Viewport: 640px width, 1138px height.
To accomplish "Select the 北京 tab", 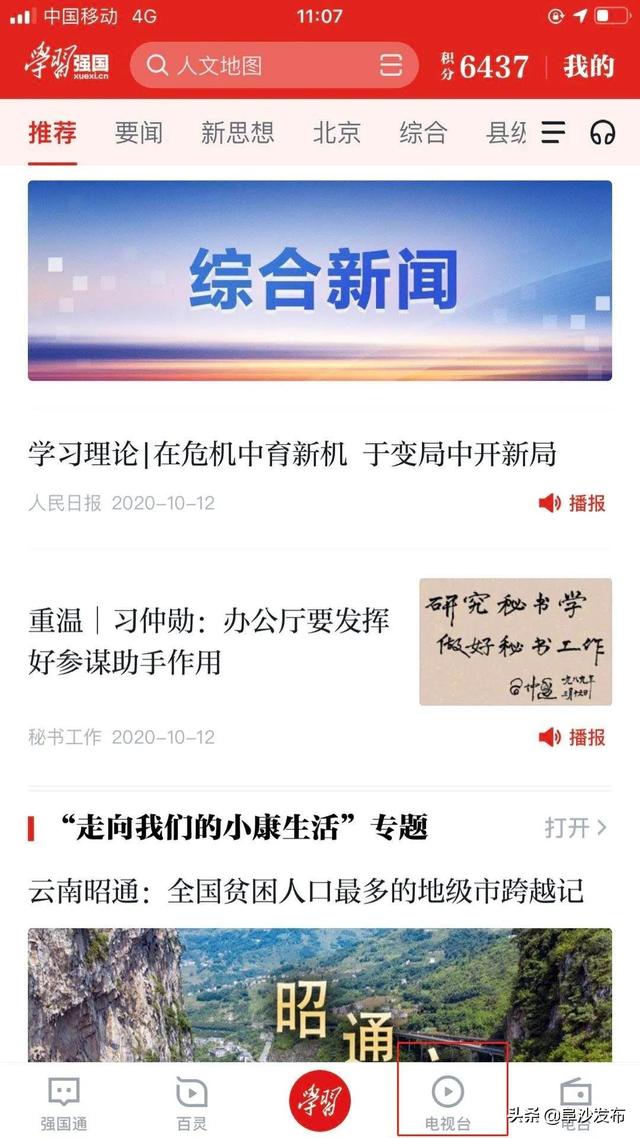I will [x=337, y=133].
